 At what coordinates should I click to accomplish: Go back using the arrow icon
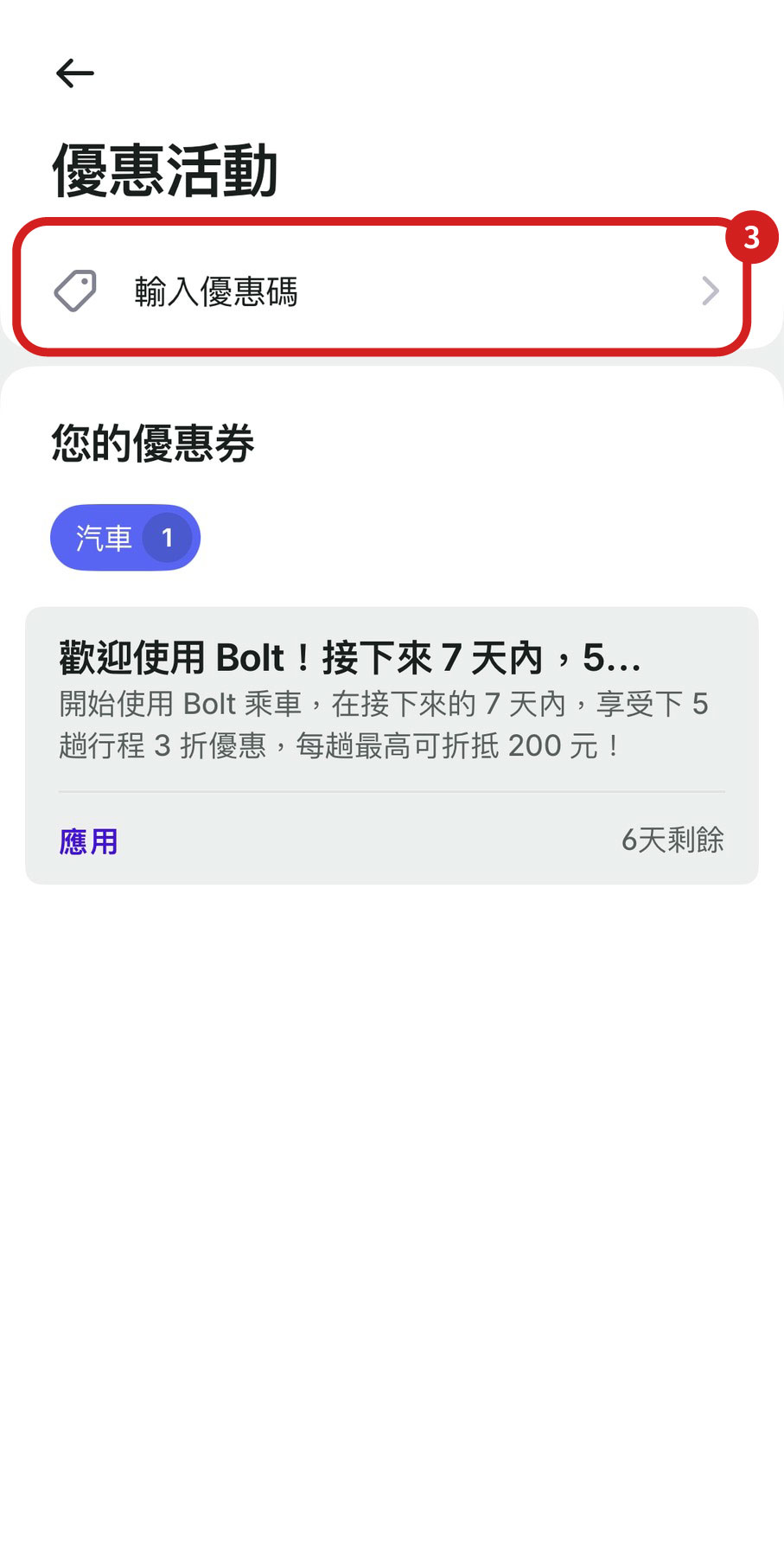pyautogui.click(x=75, y=73)
